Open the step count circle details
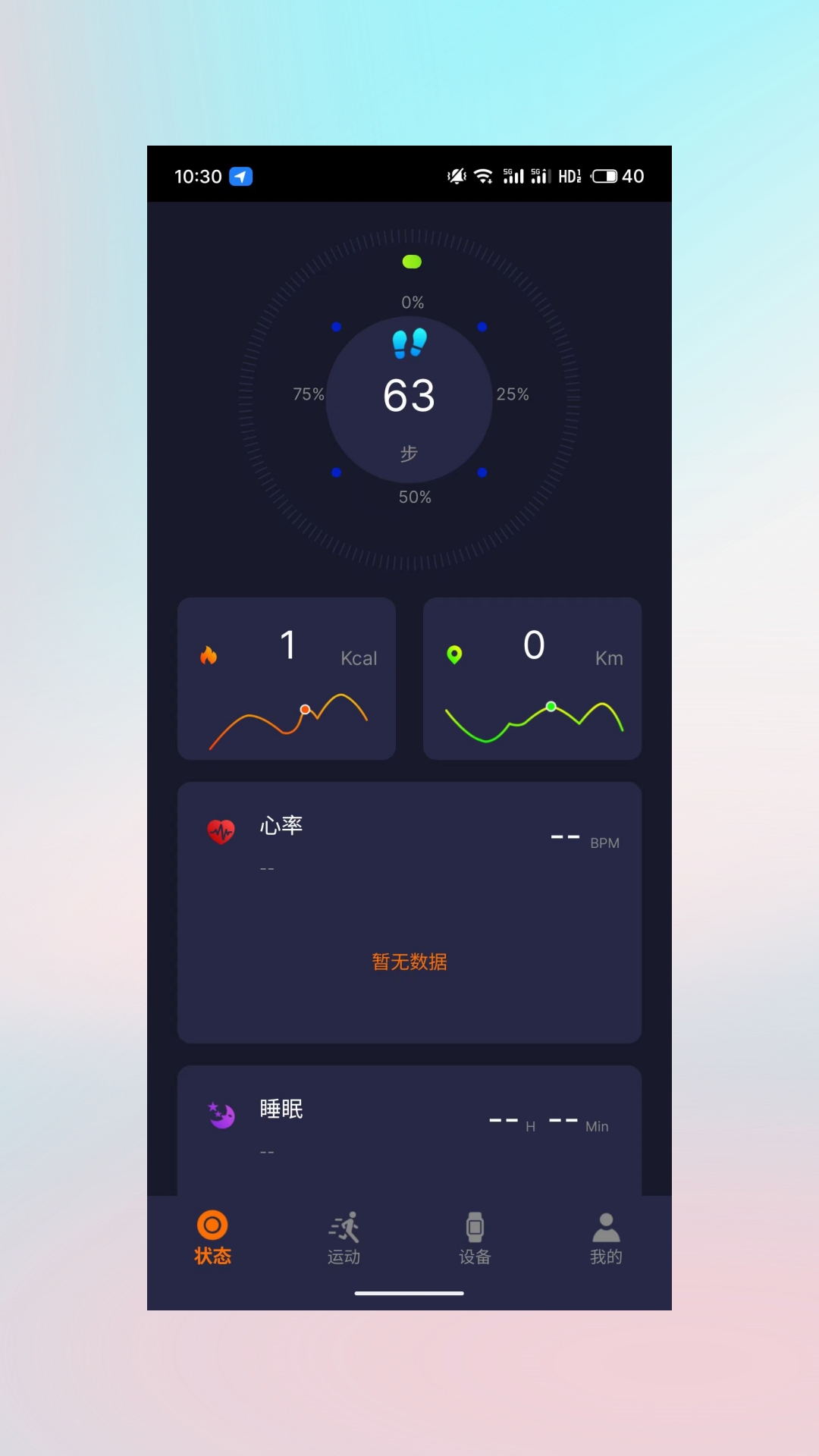This screenshot has height=1456, width=819. pos(409,399)
